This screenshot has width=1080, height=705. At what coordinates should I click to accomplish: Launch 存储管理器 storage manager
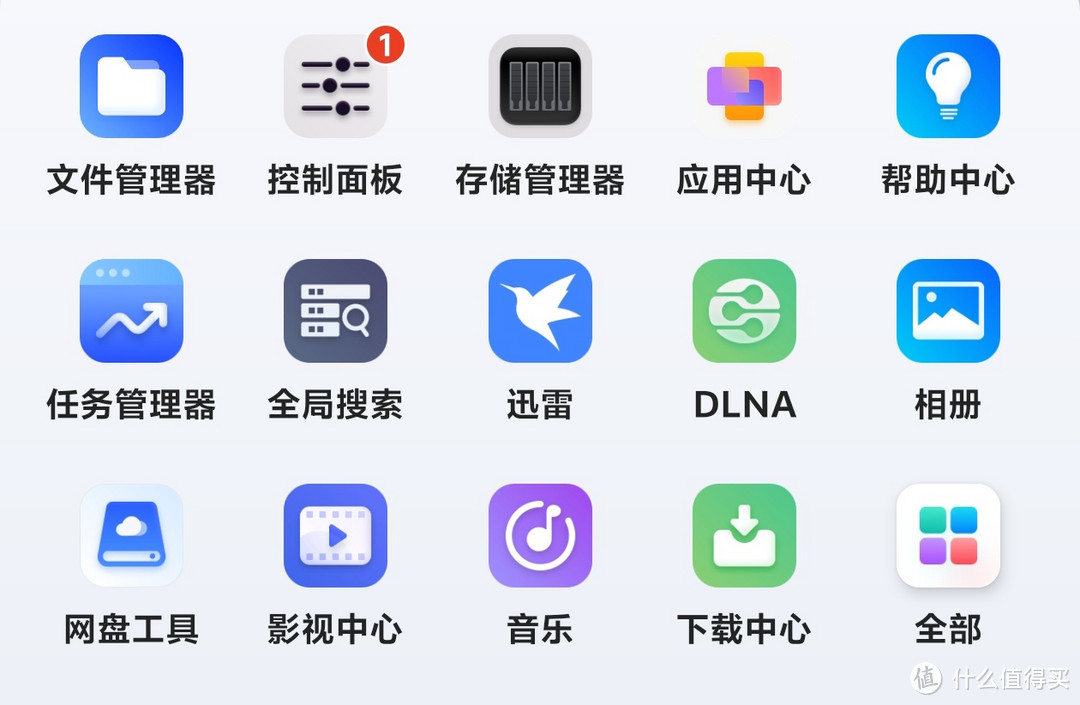[540, 87]
